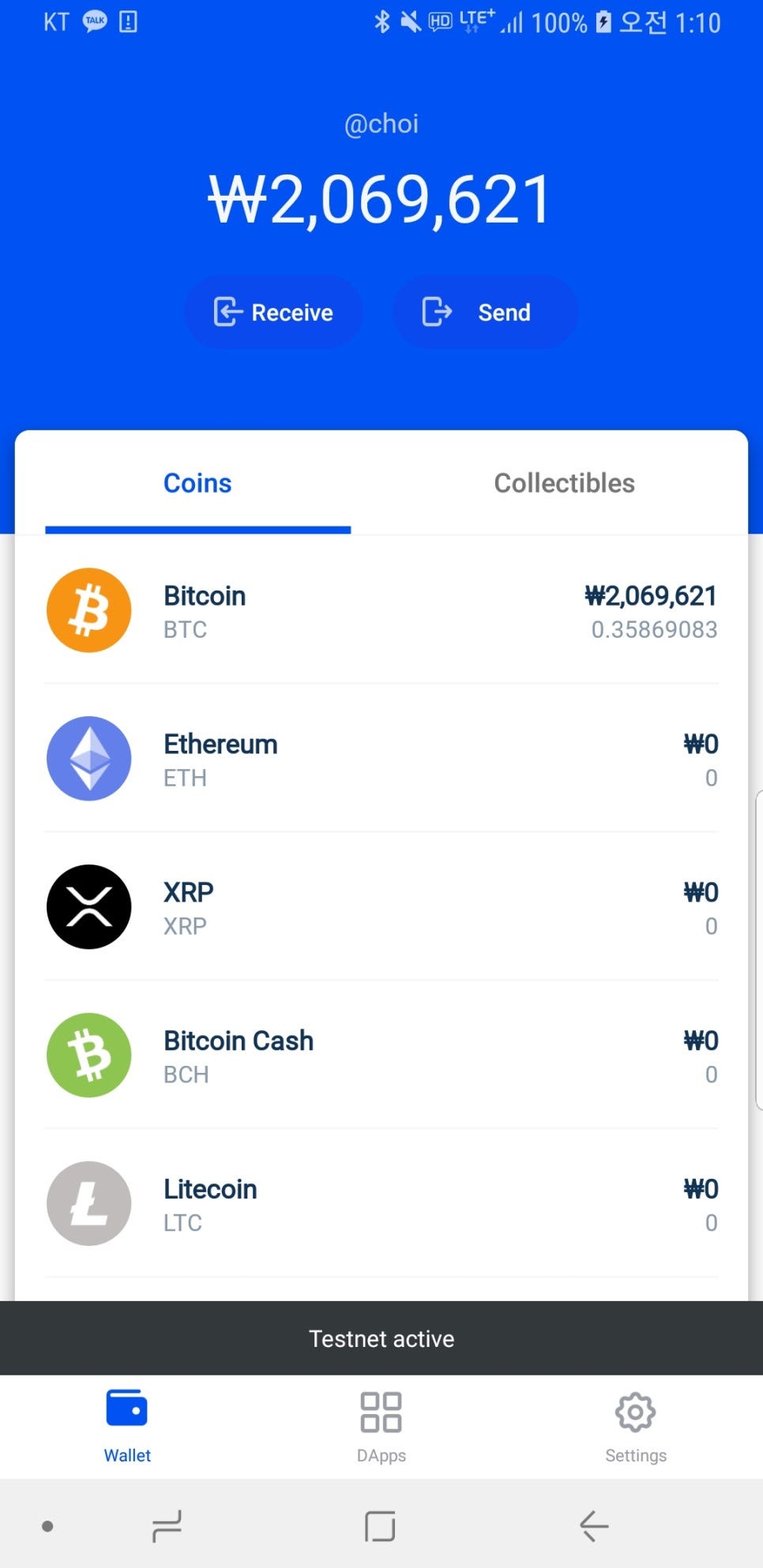Open the Ethereum balance row
Viewport: 763px width, 1568px height.
[x=381, y=758]
